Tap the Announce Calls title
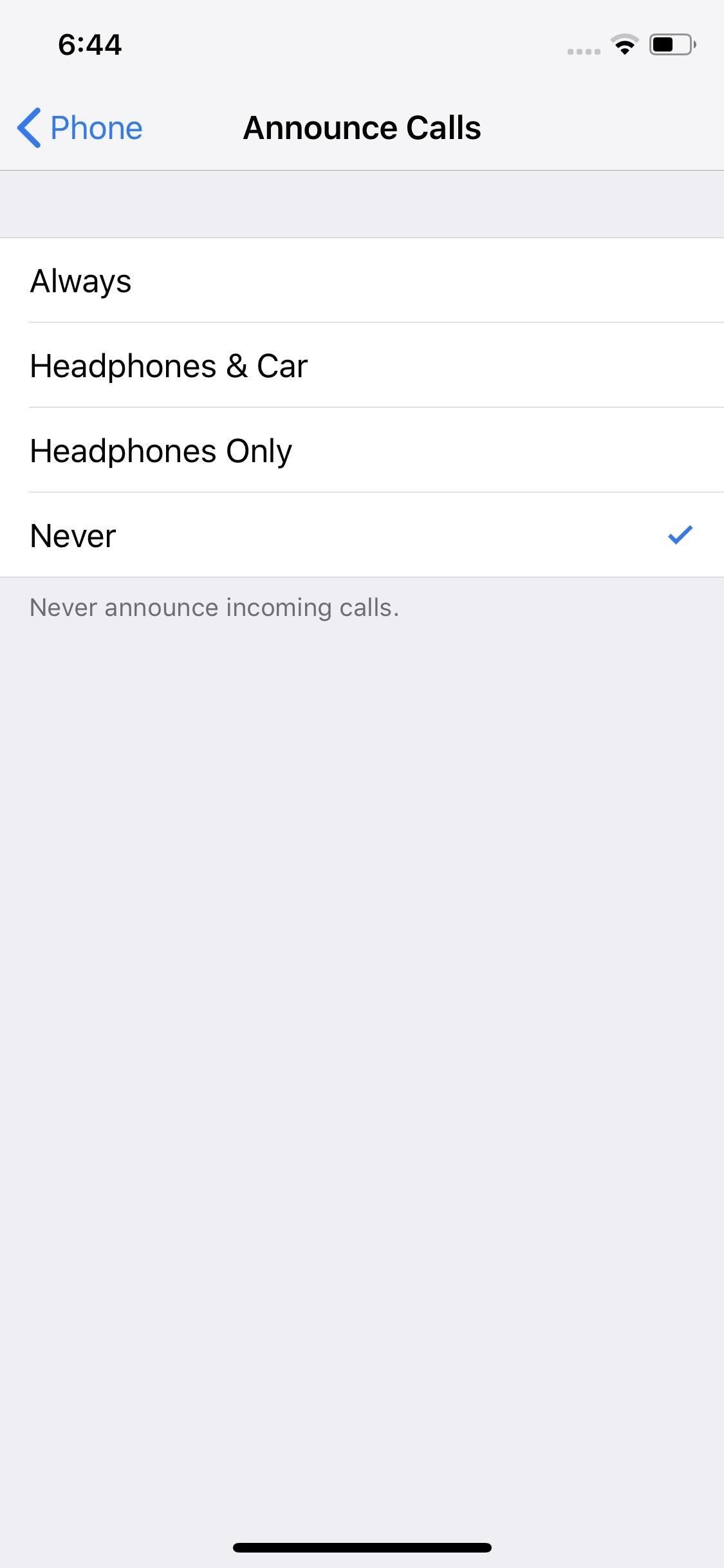Image resolution: width=724 pixels, height=1568 pixels. 362,127
